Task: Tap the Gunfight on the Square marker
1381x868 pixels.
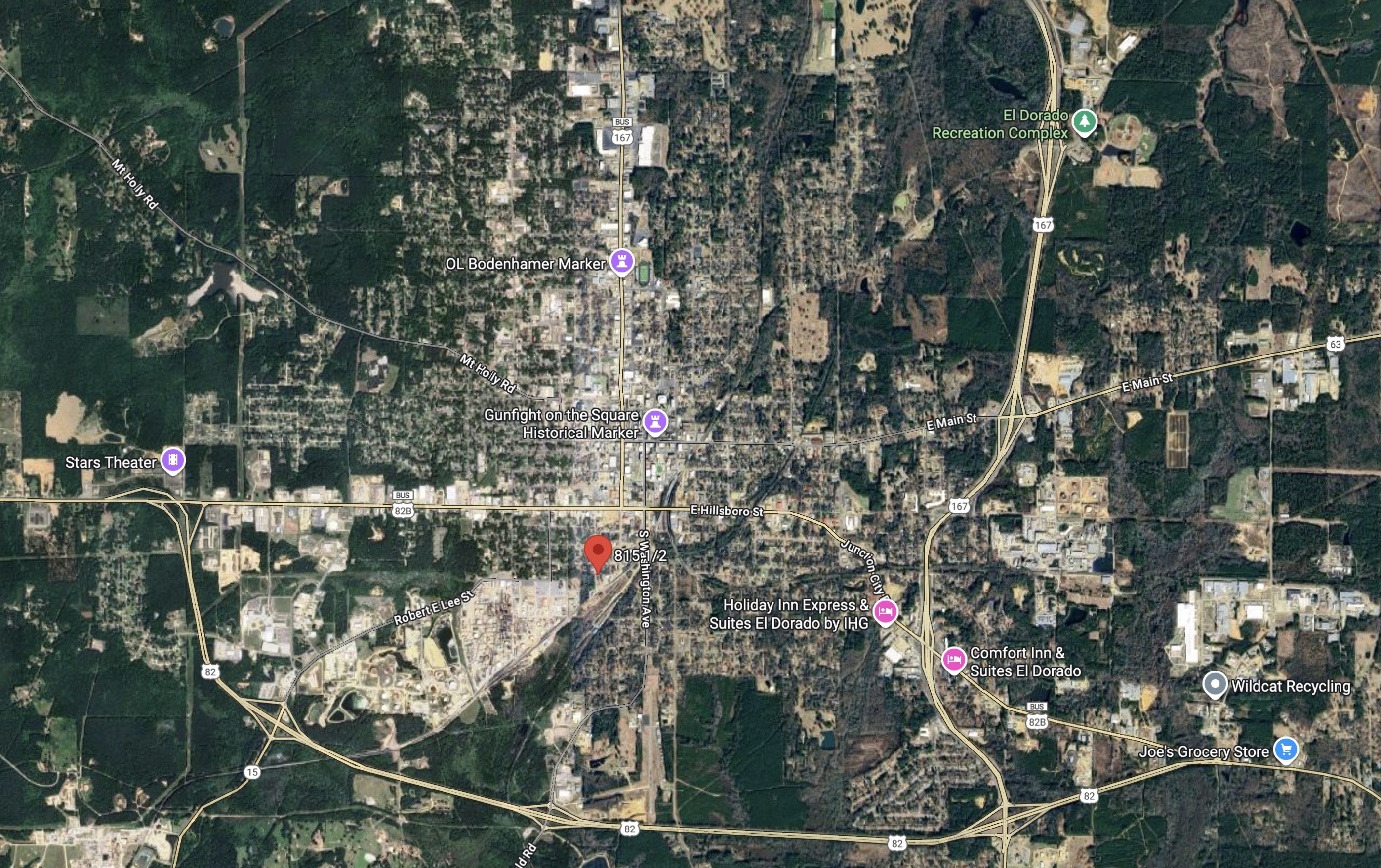Action: [655, 422]
